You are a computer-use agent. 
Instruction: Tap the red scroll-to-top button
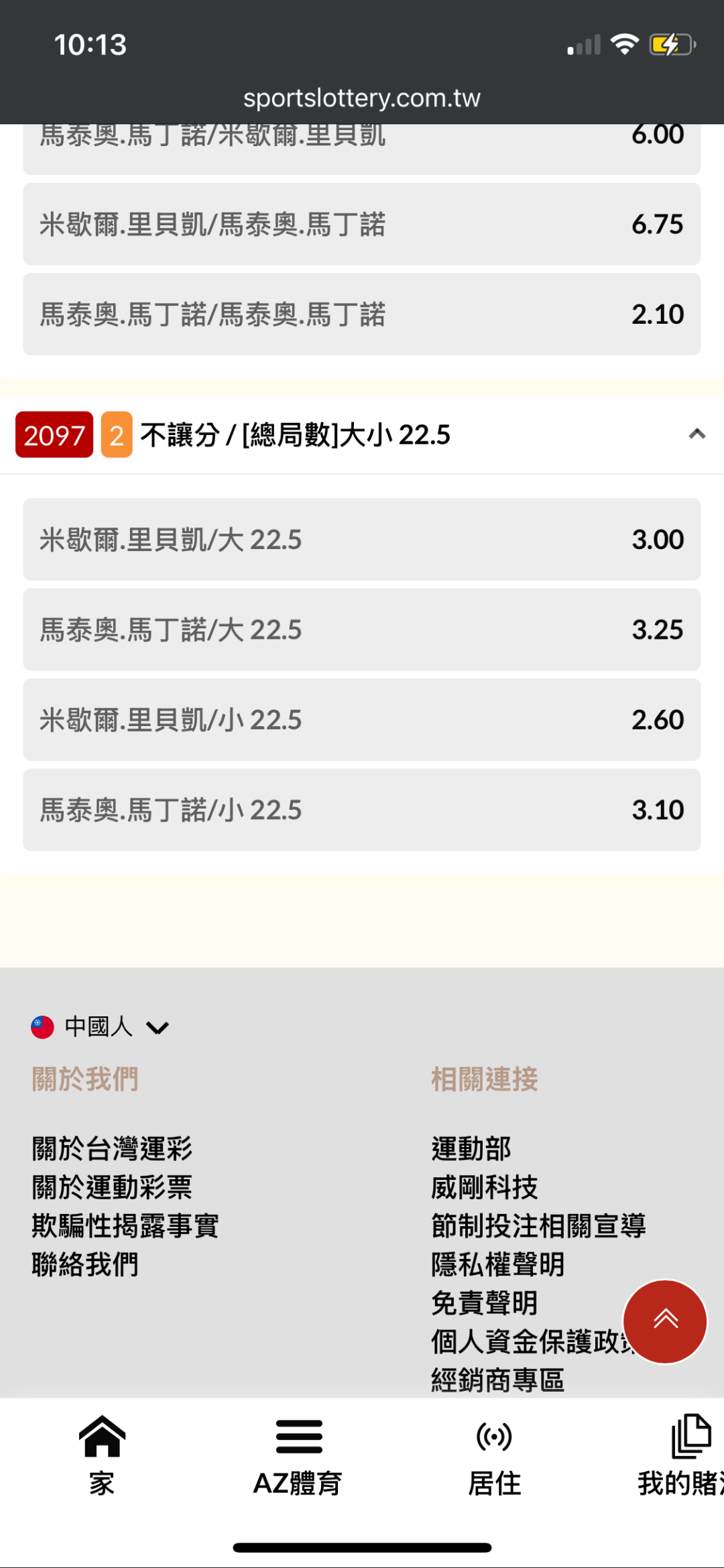(x=665, y=1321)
